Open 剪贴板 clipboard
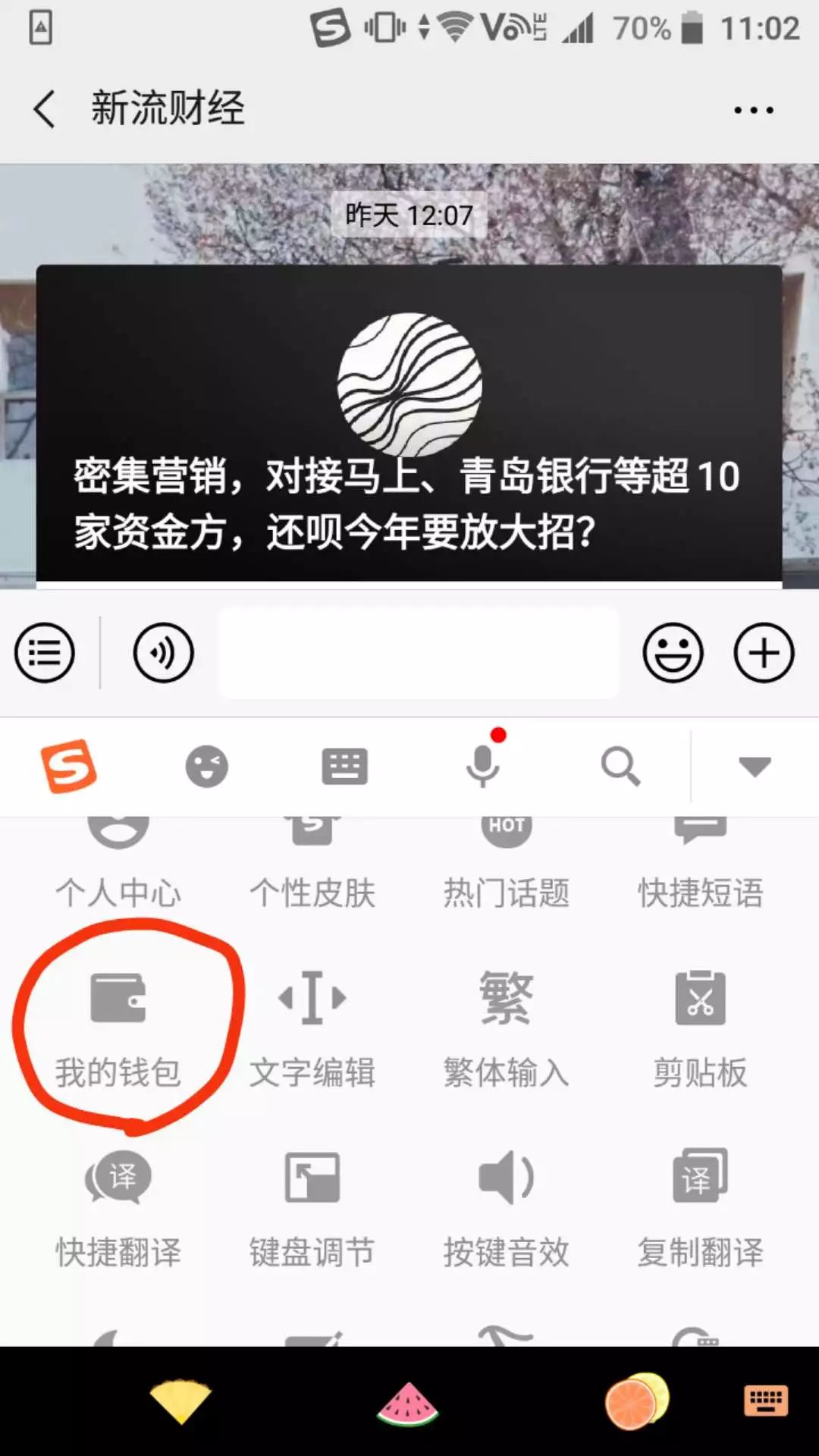The width and height of the screenshot is (819, 1456). tap(701, 1030)
